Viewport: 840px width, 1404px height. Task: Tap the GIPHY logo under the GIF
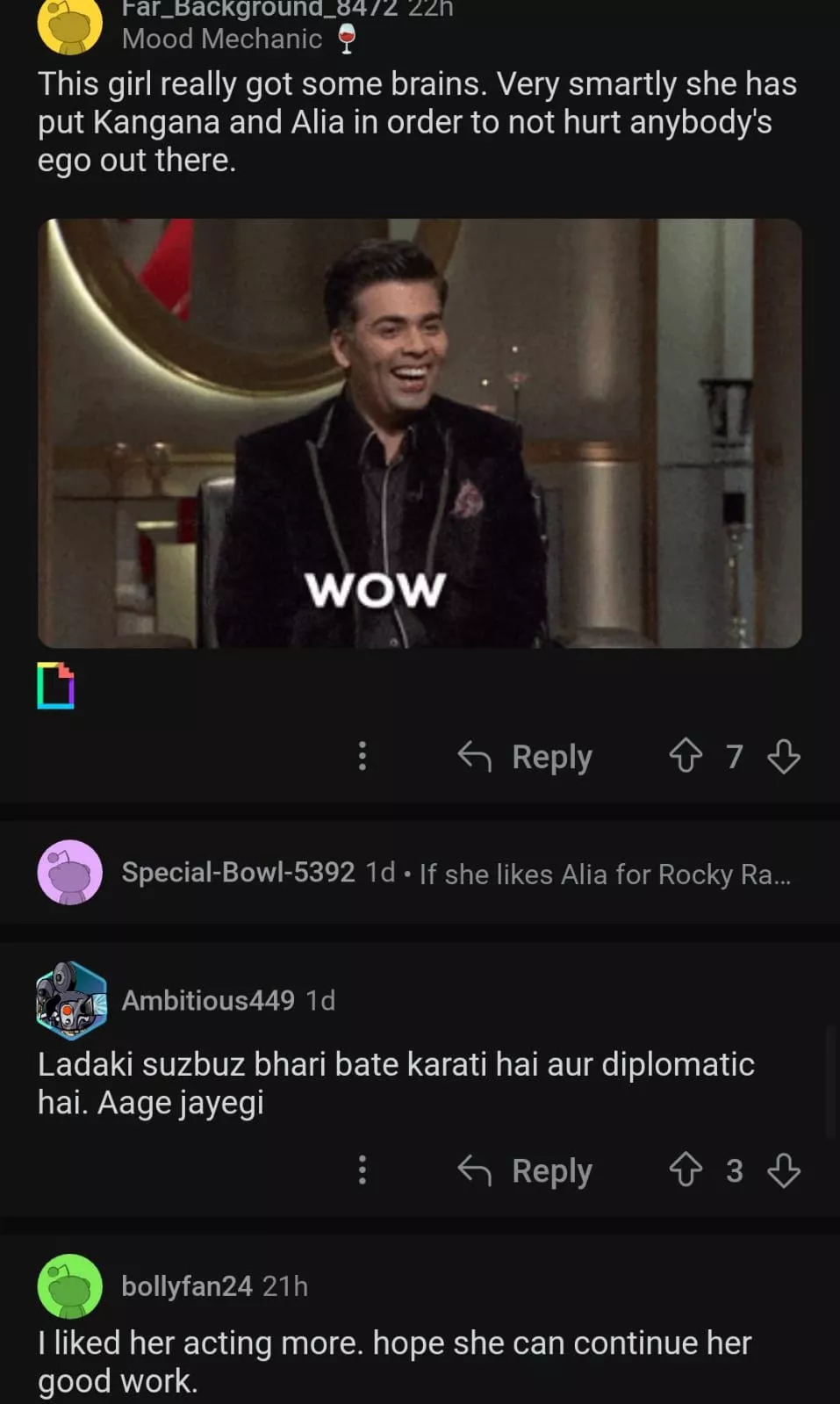pyautogui.click(x=56, y=686)
